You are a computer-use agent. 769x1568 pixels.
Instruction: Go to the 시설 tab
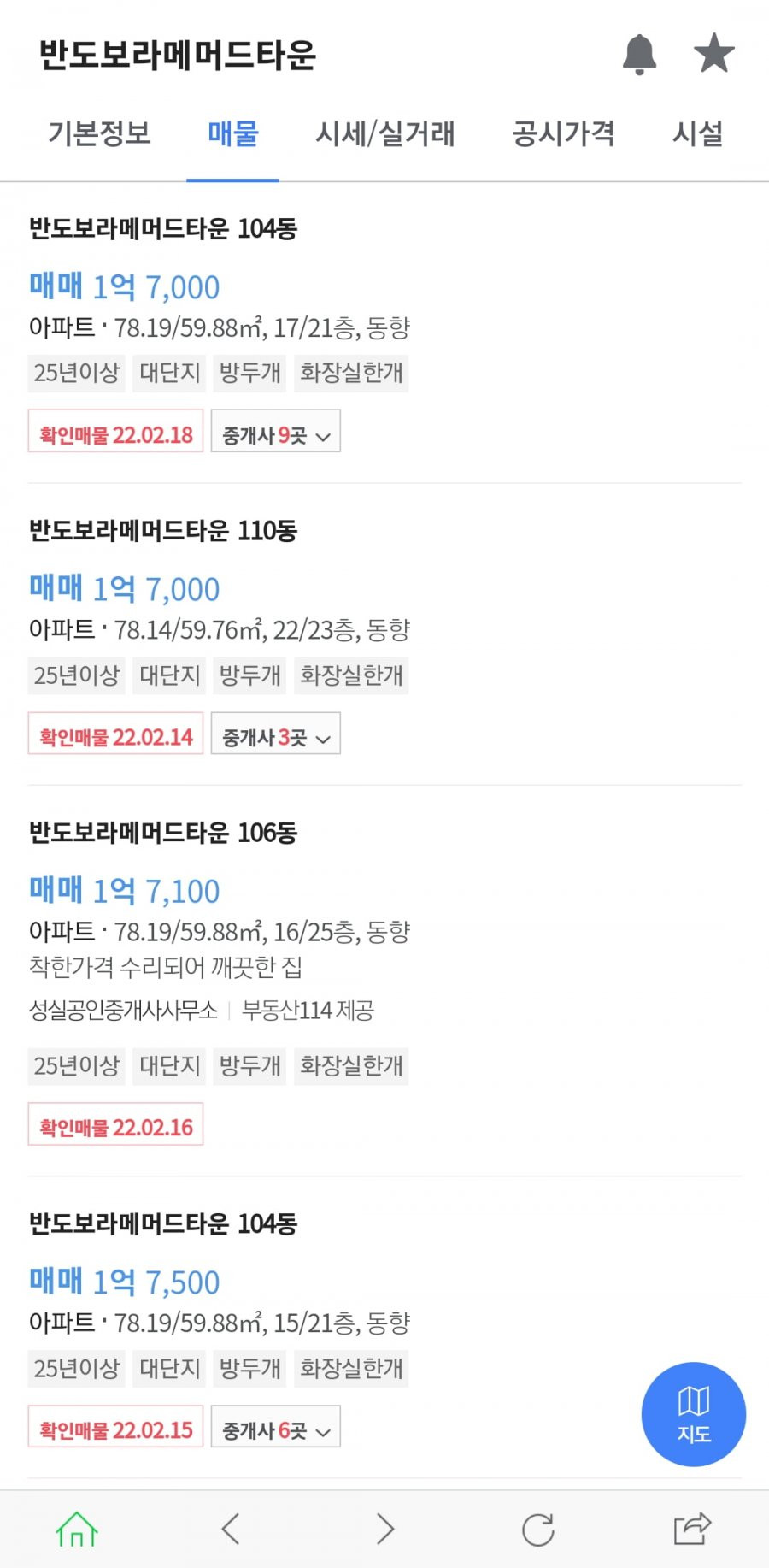tap(698, 134)
